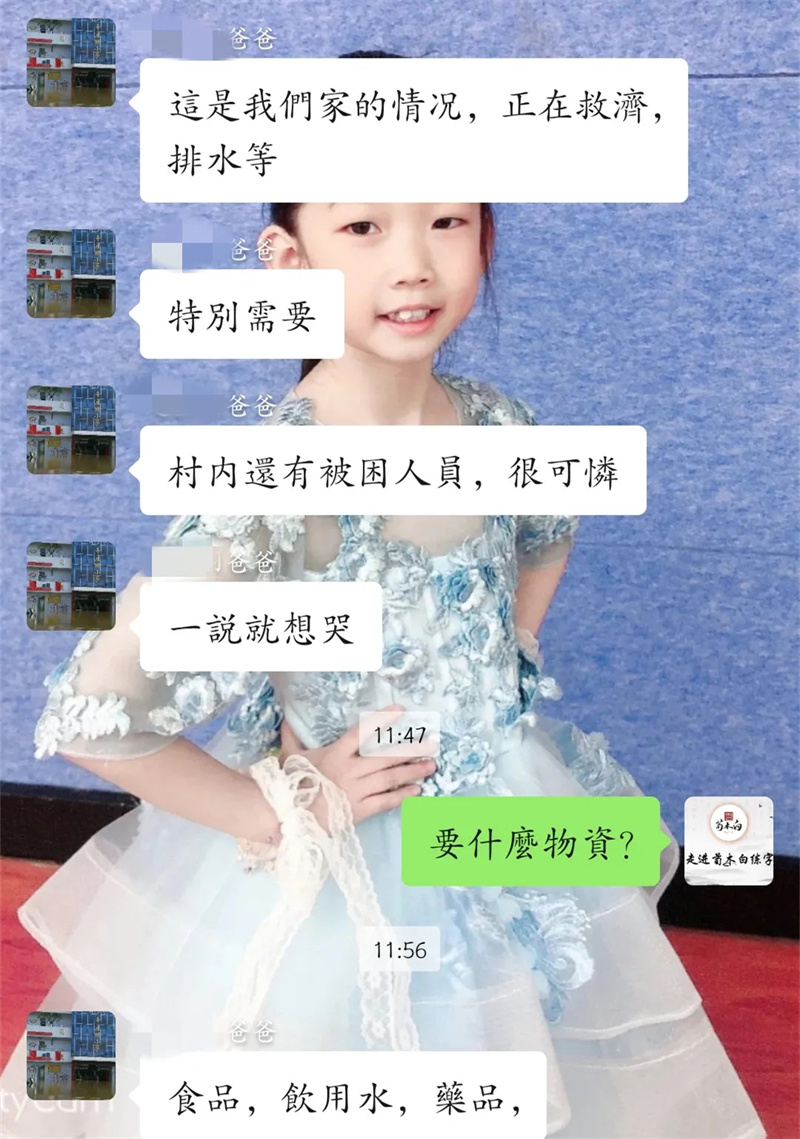View profile from avatar beside '村內還有被困人員'

[x=71, y=430]
